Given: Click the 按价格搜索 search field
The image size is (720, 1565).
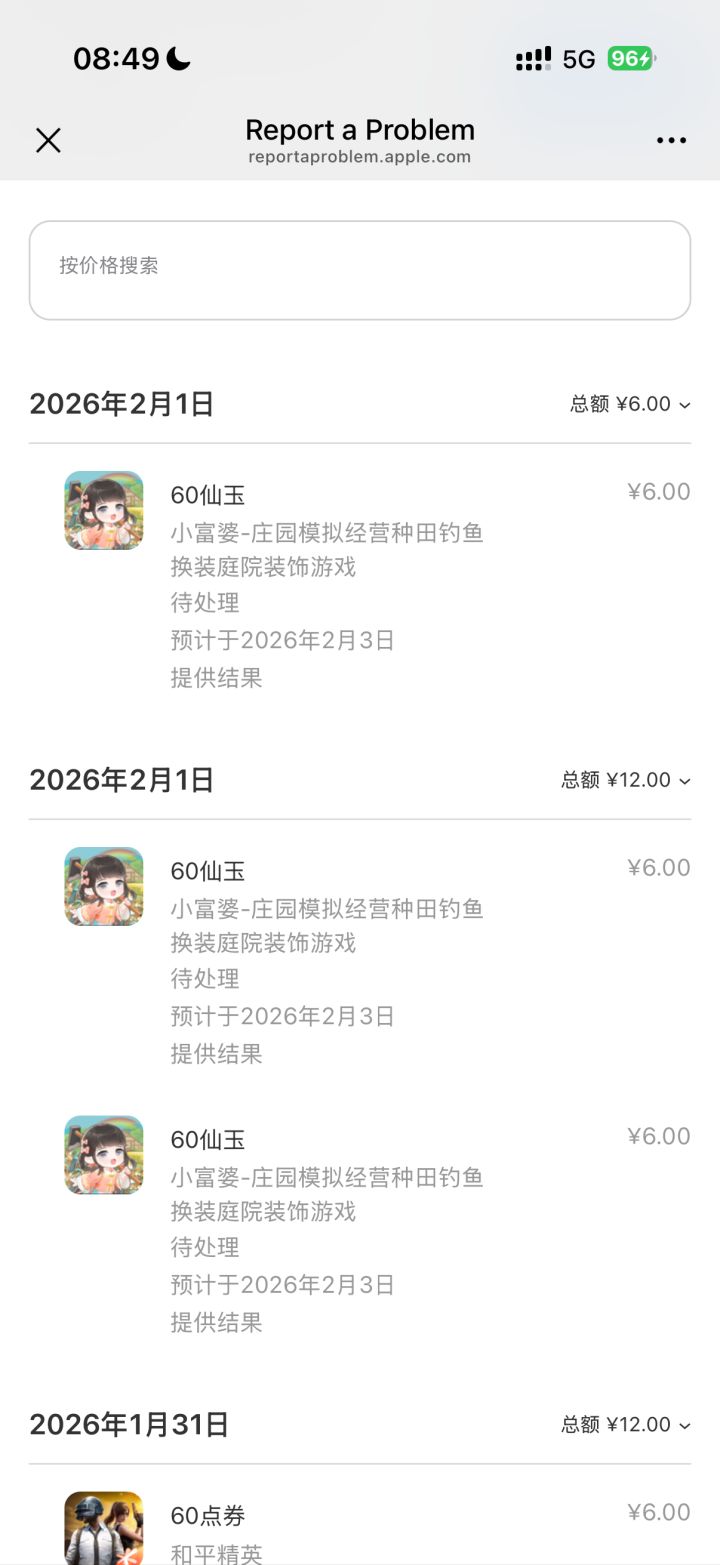Looking at the screenshot, I should point(360,269).
